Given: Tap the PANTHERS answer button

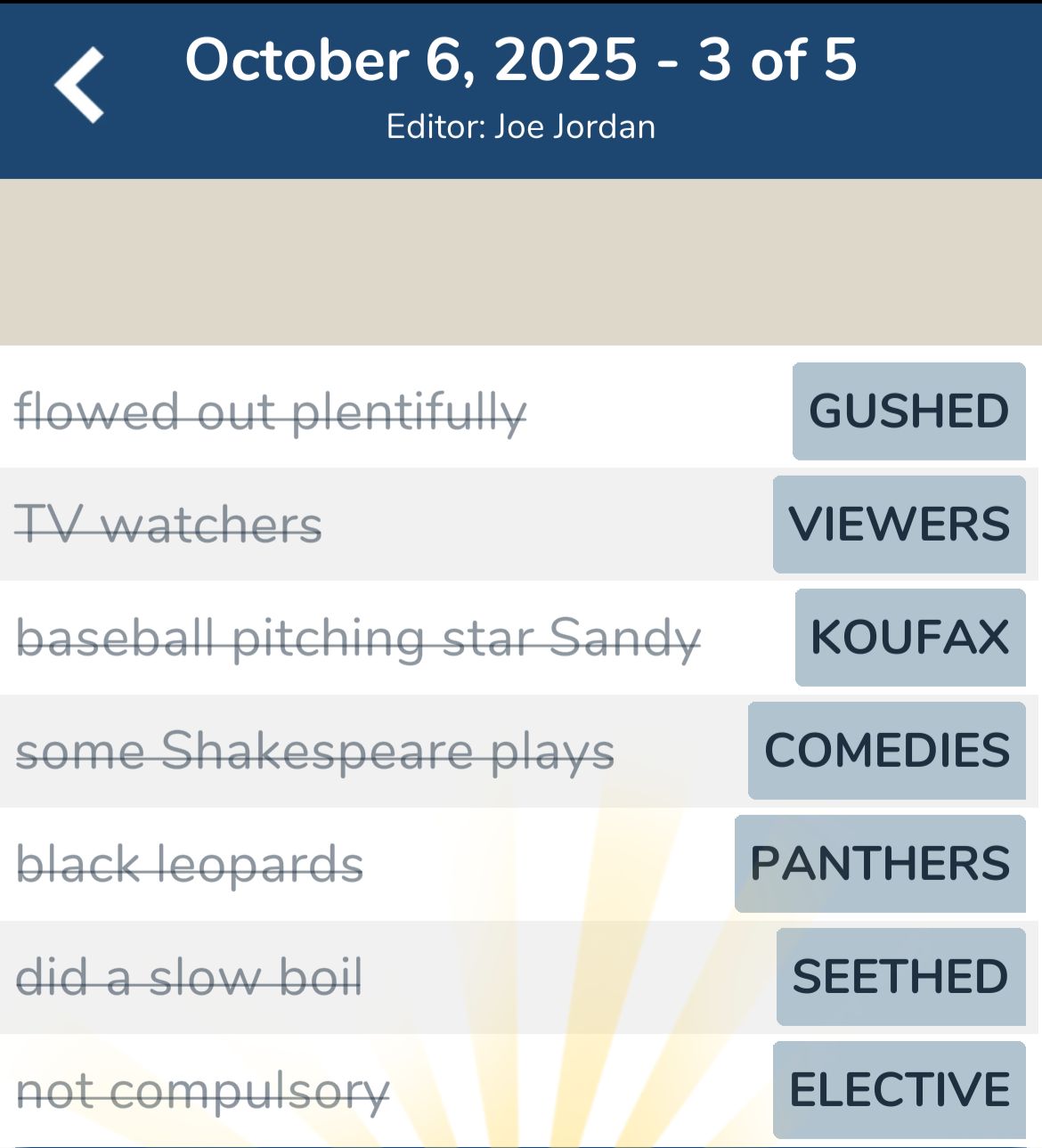Looking at the screenshot, I should pos(880,864).
